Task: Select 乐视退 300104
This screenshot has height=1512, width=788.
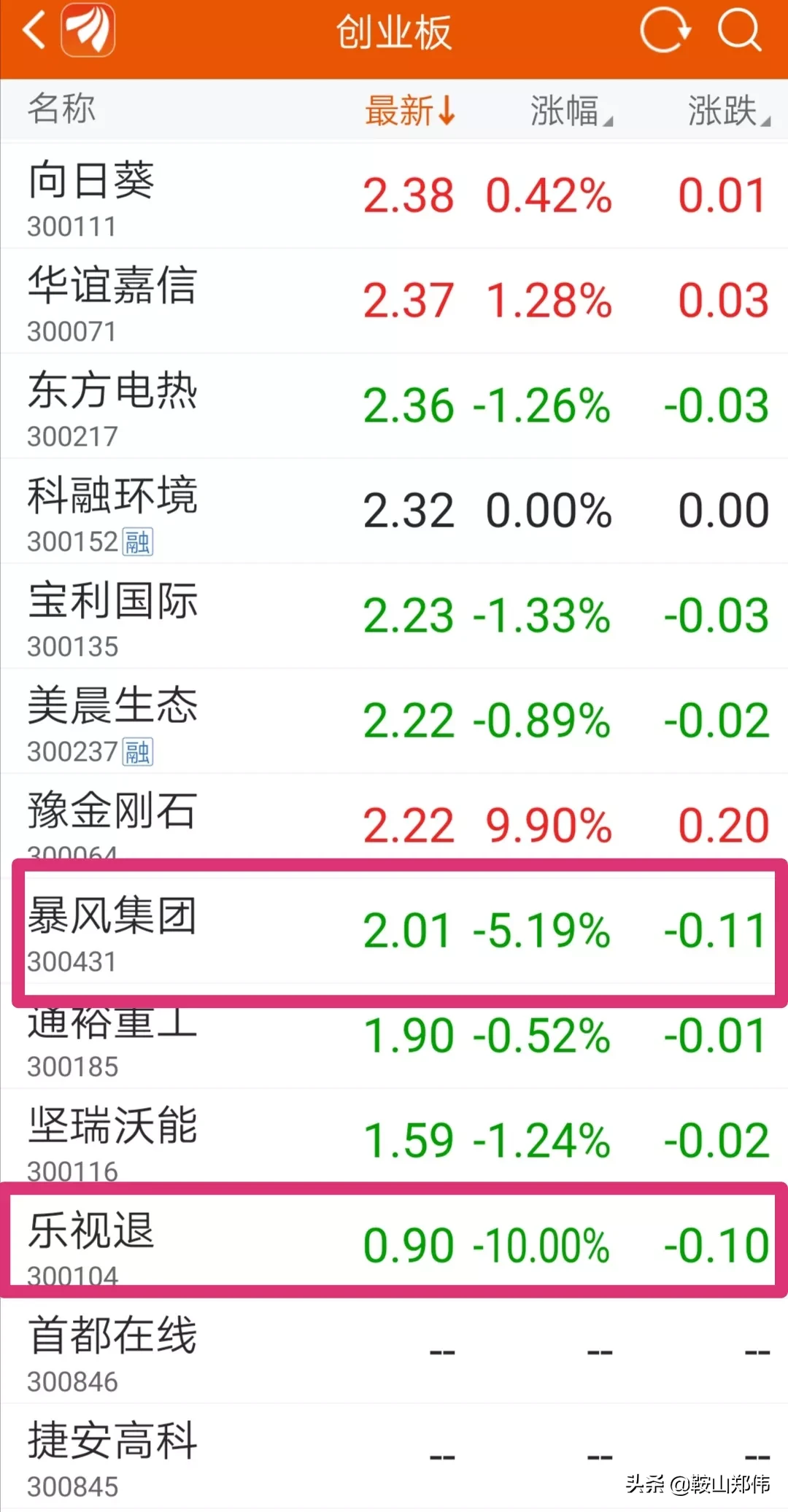Action: [x=394, y=1244]
